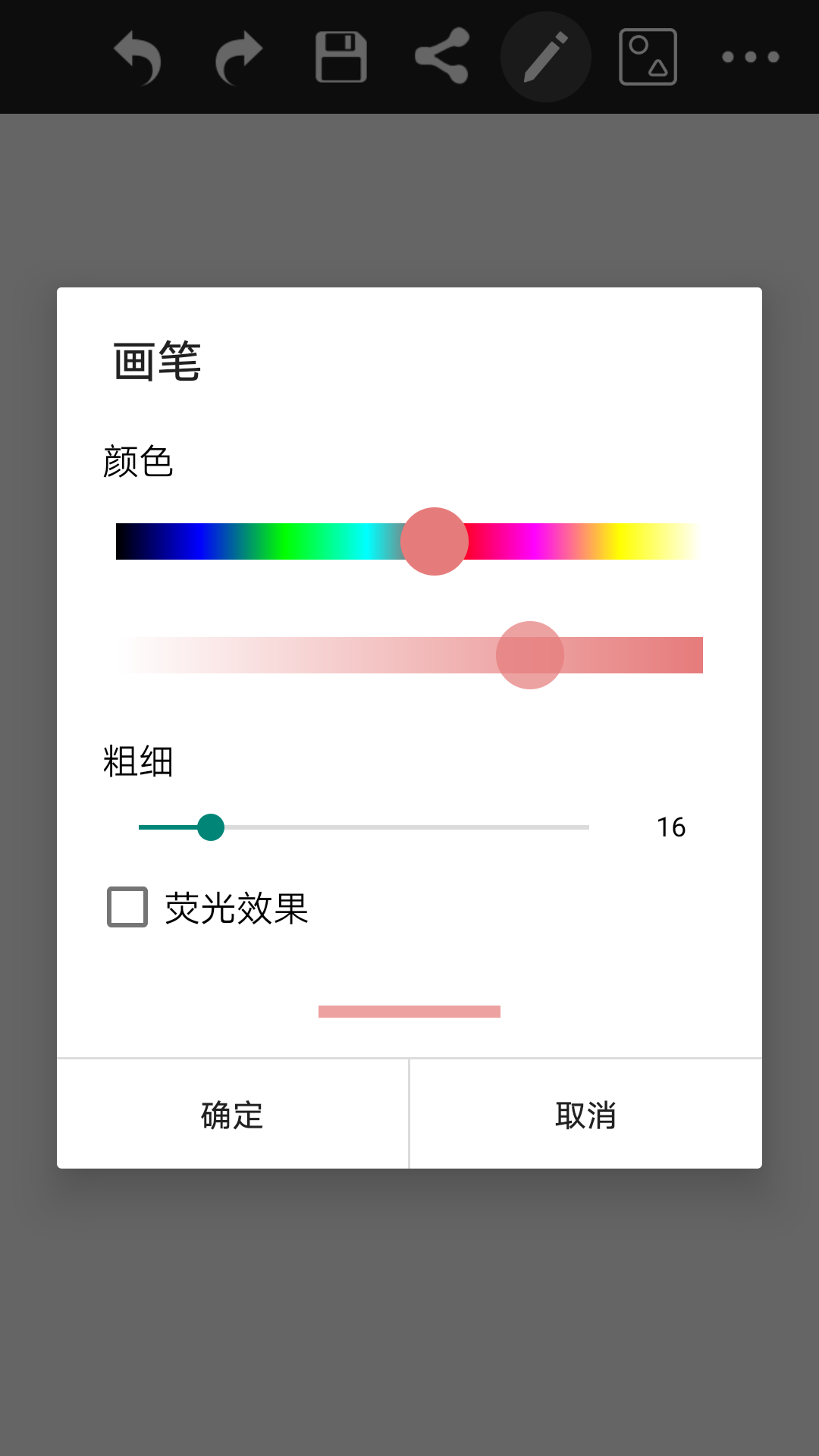Viewport: 819px width, 1456px height.
Task: Tap the pink brush stroke preview line
Action: tap(409, 1010)
